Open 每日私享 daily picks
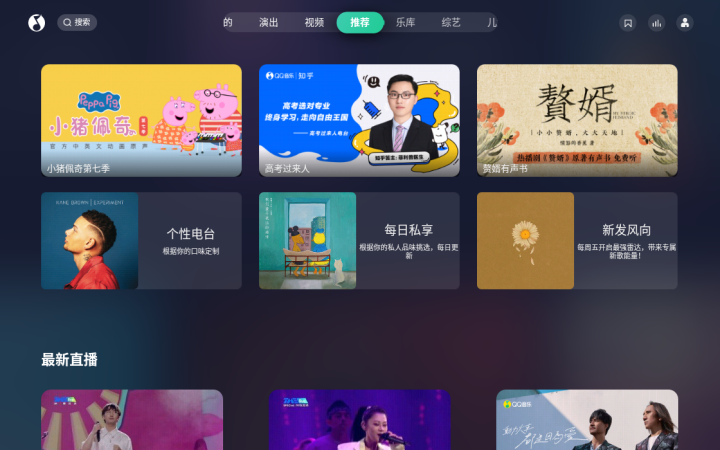 coord(359,241)
